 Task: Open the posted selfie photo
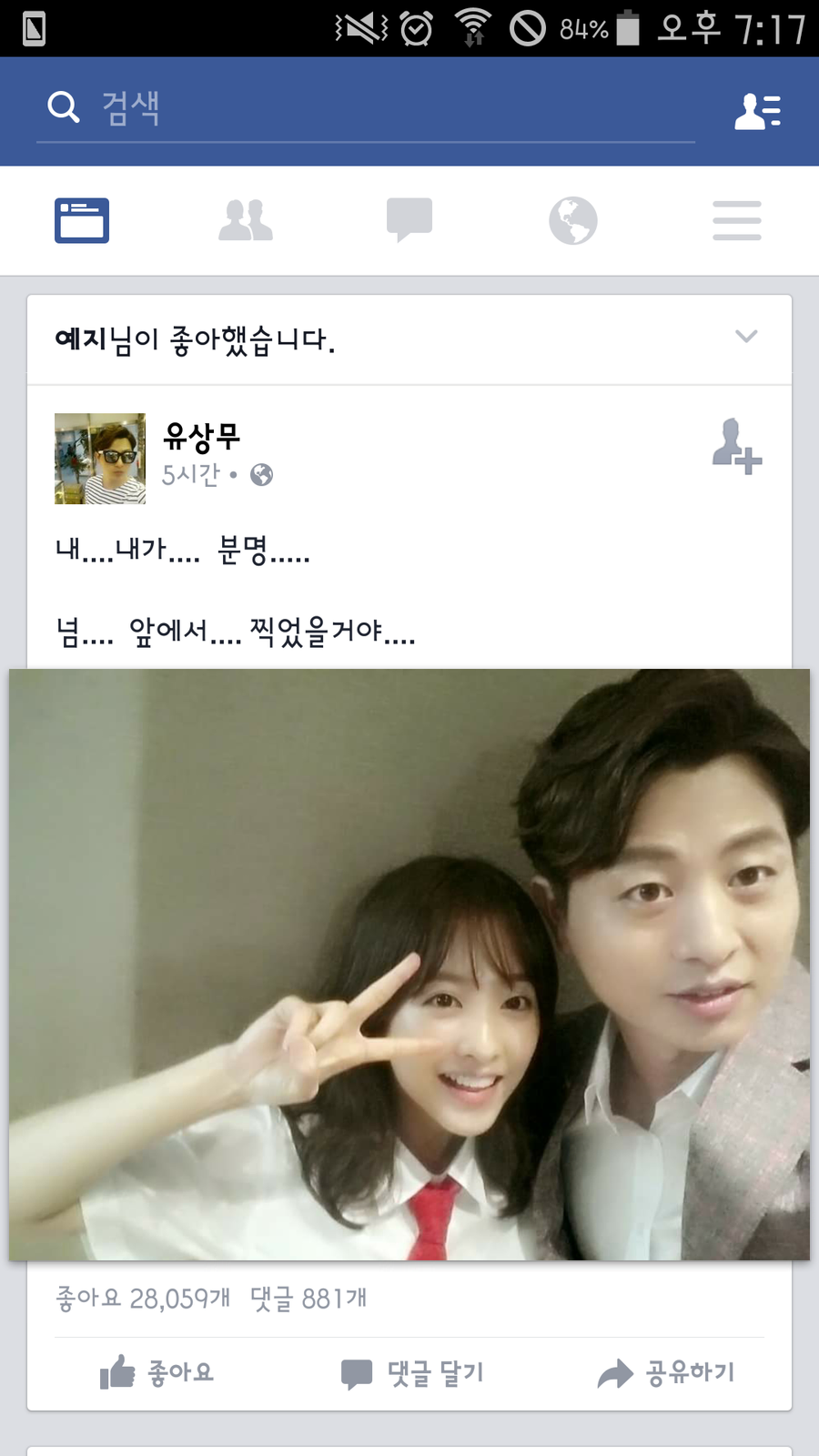(x=409, y=965)
